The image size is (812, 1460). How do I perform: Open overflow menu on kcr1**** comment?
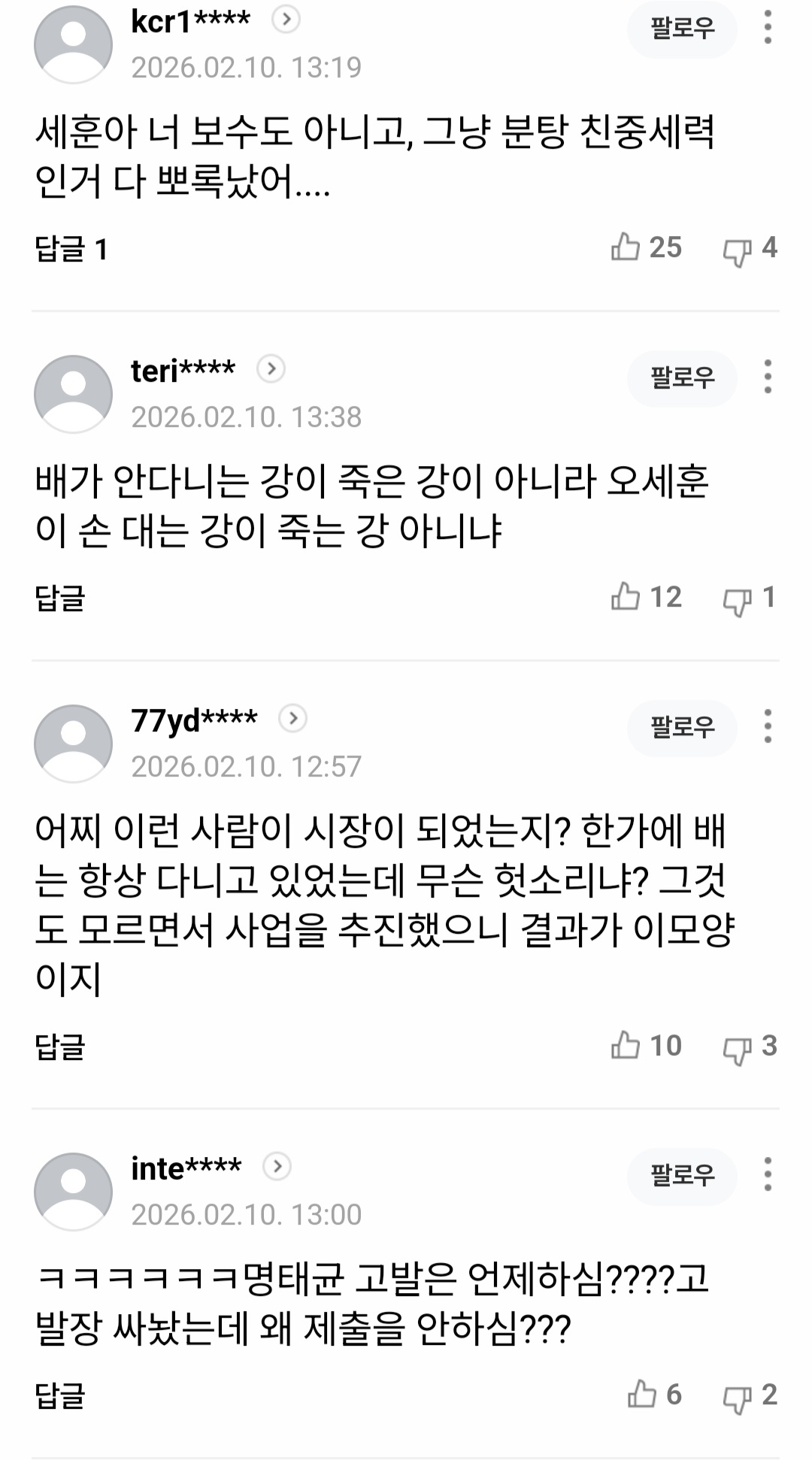767,28
